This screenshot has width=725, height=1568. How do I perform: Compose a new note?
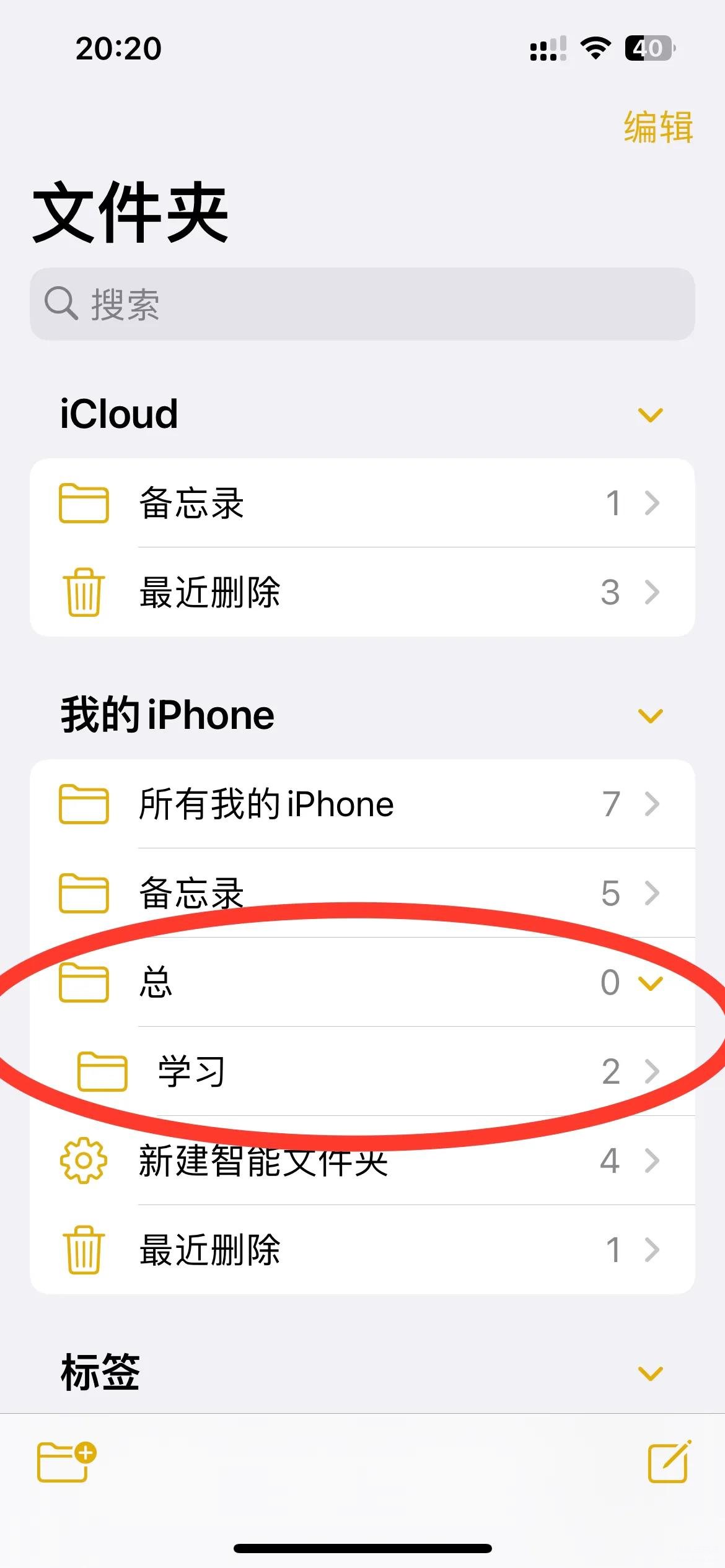click(x=669, y=1461)
